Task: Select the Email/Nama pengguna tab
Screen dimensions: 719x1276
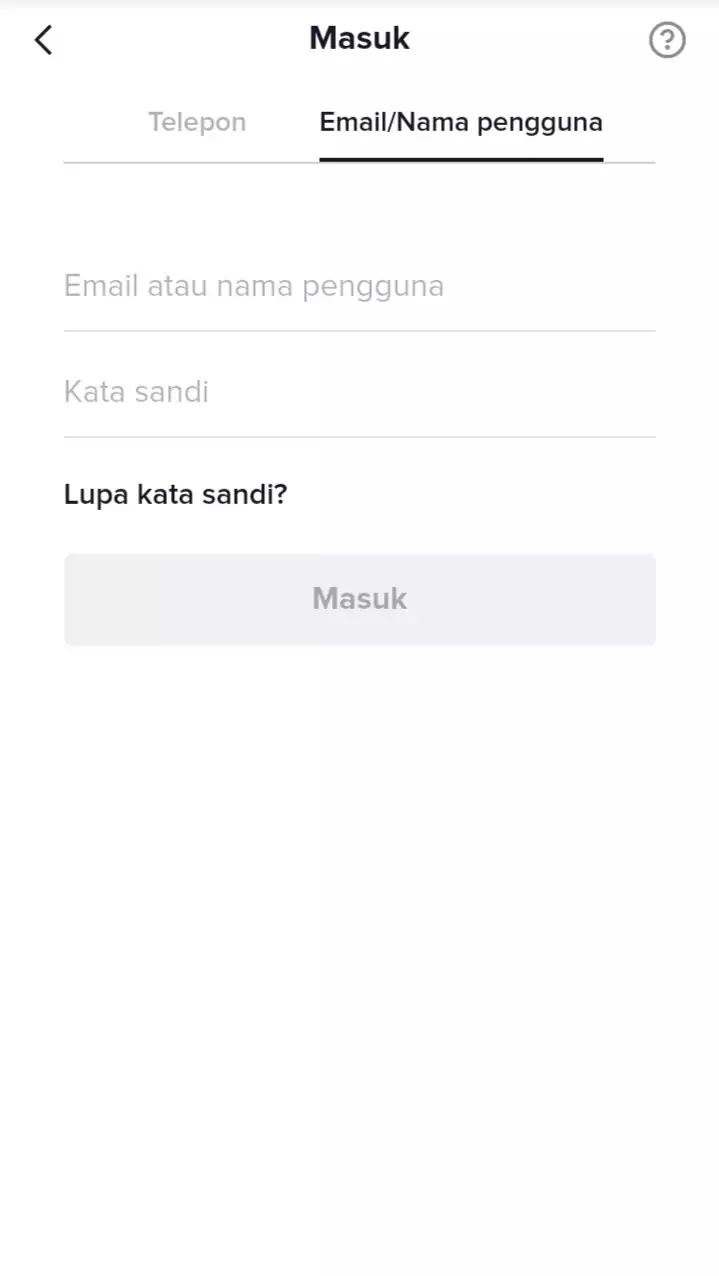Action: [461, 123]
